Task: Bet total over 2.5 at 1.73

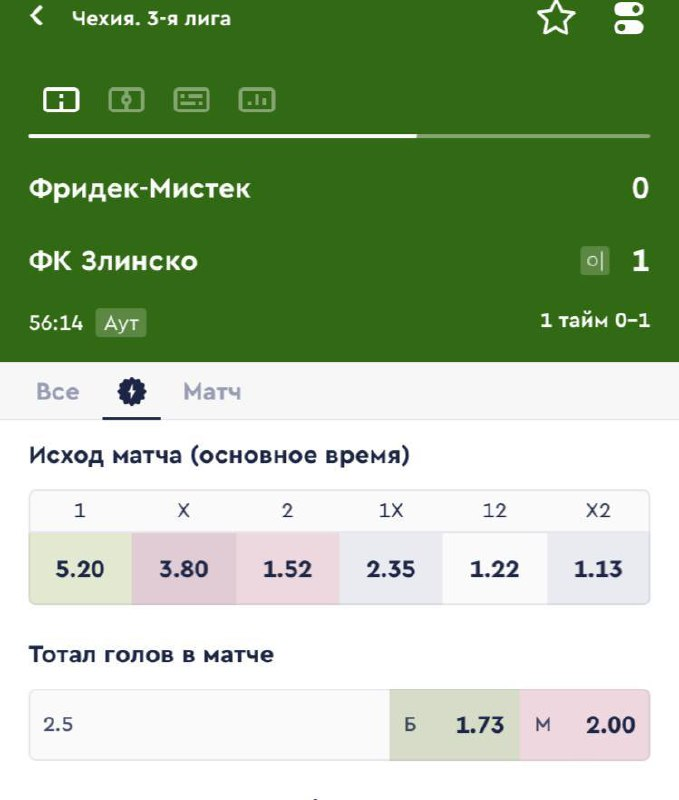Action: click(x=455, y=724)
